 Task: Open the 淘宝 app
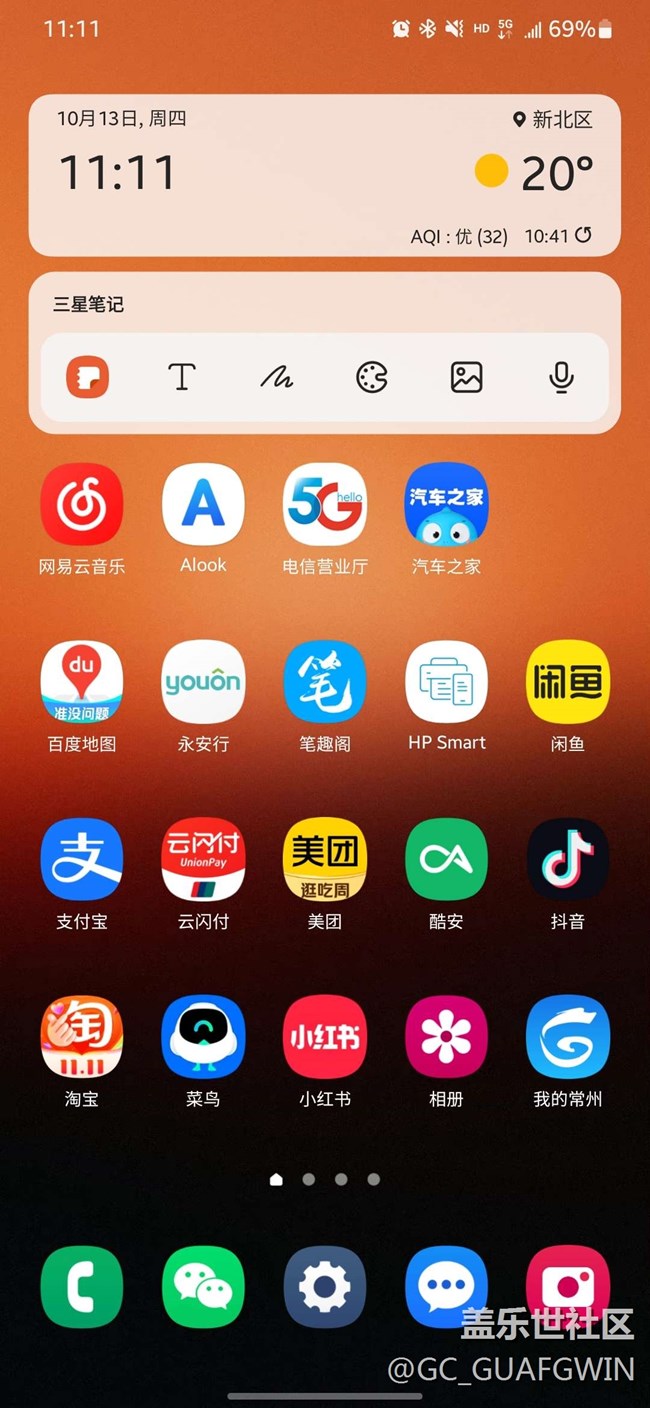(x=82, y=1037)
